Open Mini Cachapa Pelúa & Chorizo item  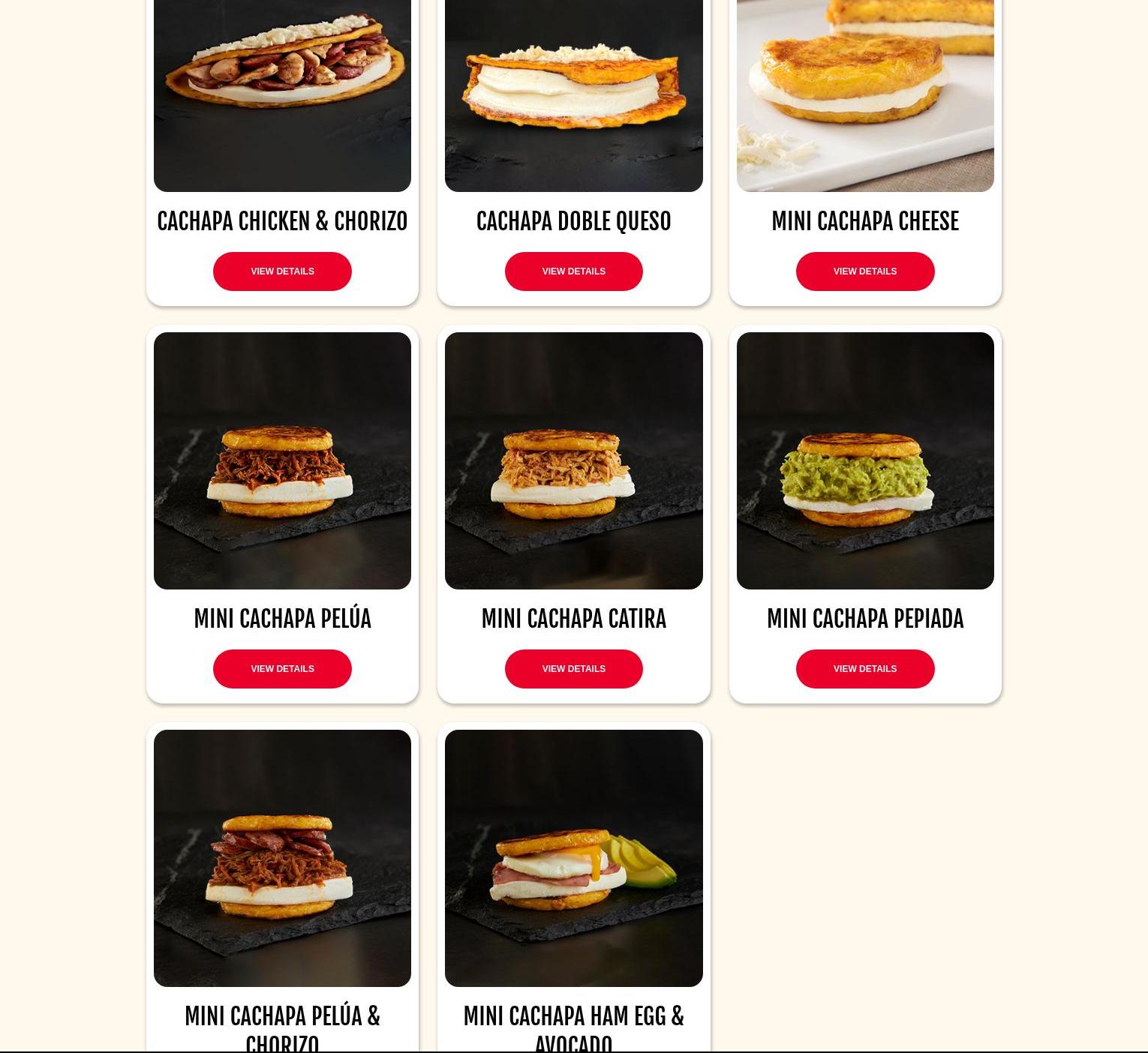click(x=282, y=858)
